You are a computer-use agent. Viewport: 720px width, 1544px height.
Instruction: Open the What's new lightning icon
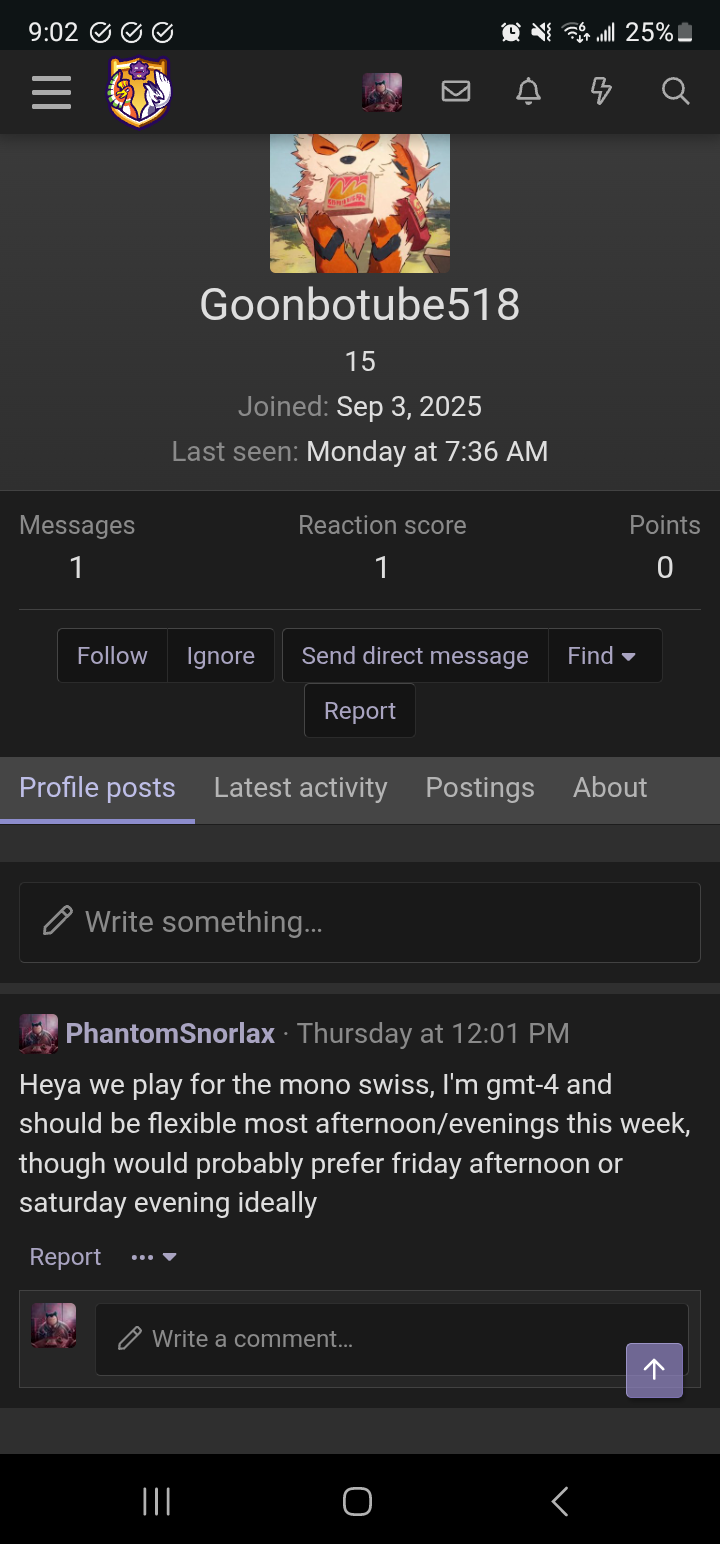click(x=601, y=92)
